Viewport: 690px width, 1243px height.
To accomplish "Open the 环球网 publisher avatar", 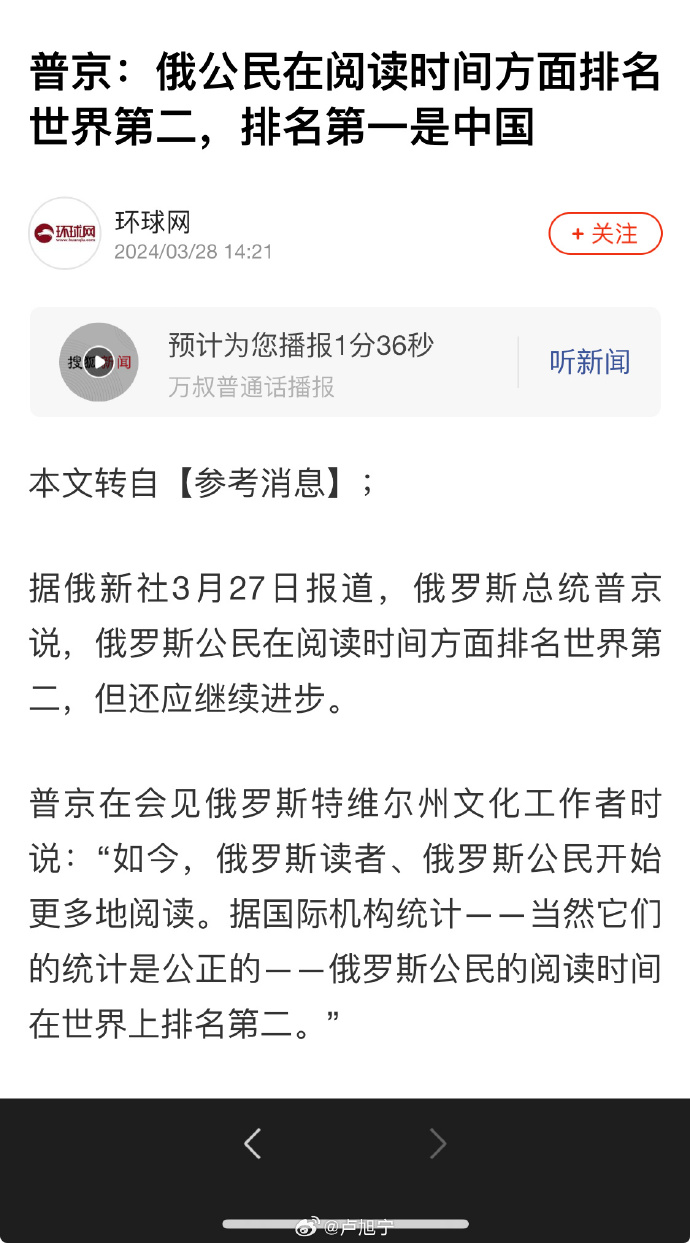I will tap(65, 234).
